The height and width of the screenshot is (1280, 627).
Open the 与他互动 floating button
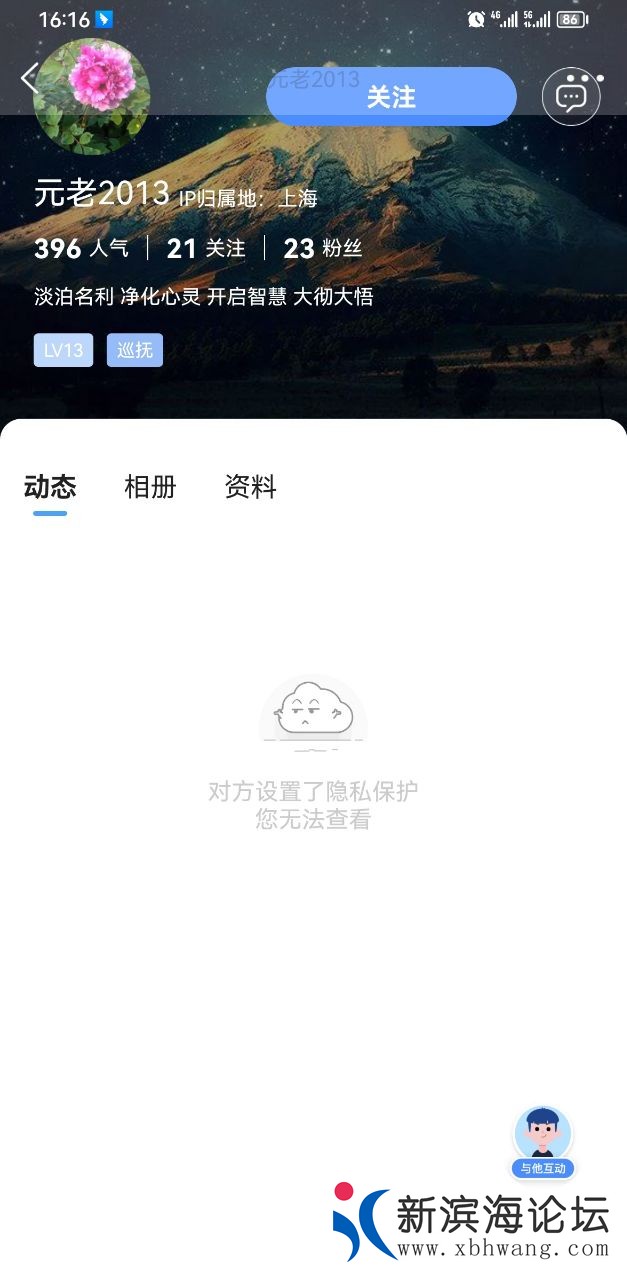[543, 1142]
